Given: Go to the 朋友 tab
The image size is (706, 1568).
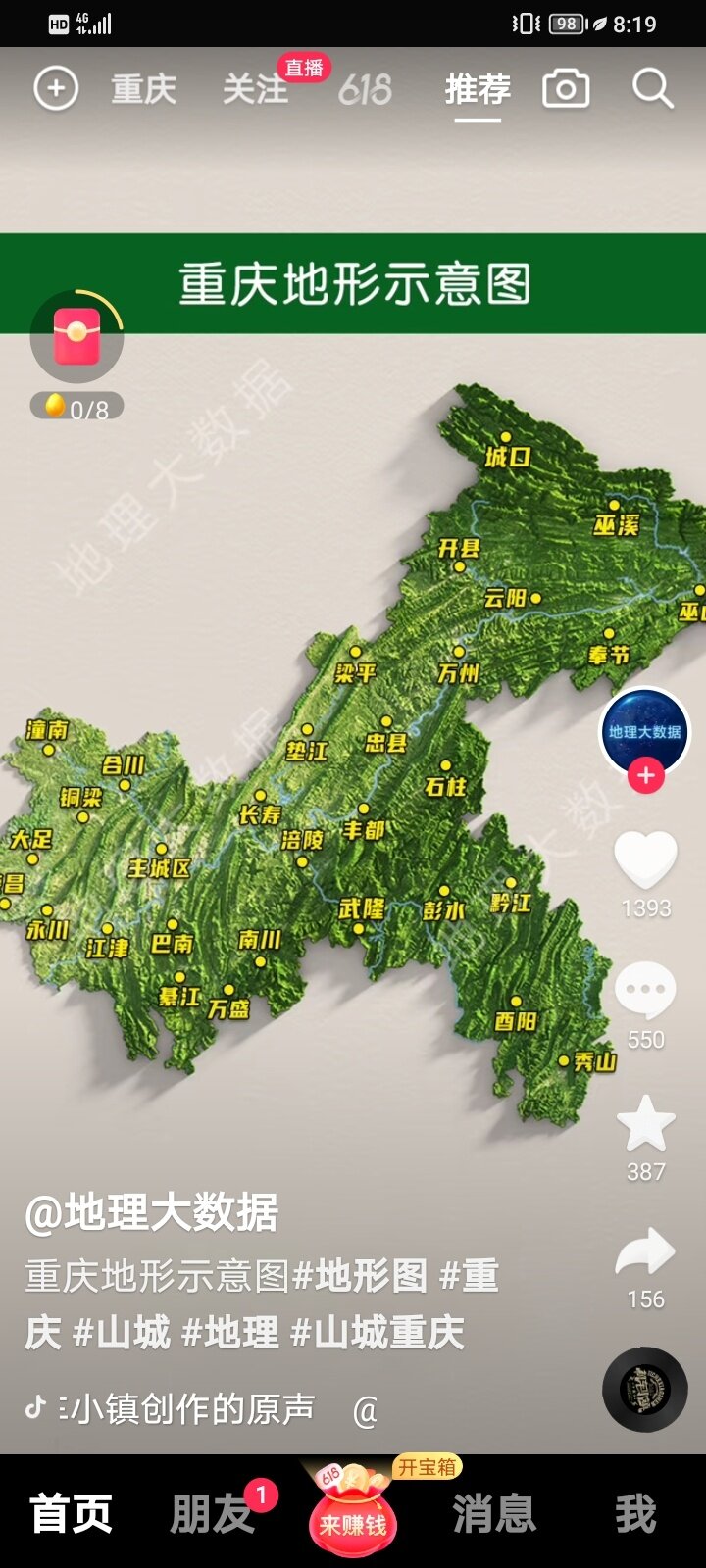Looking at the screenshot, I should pos(212,1513).
